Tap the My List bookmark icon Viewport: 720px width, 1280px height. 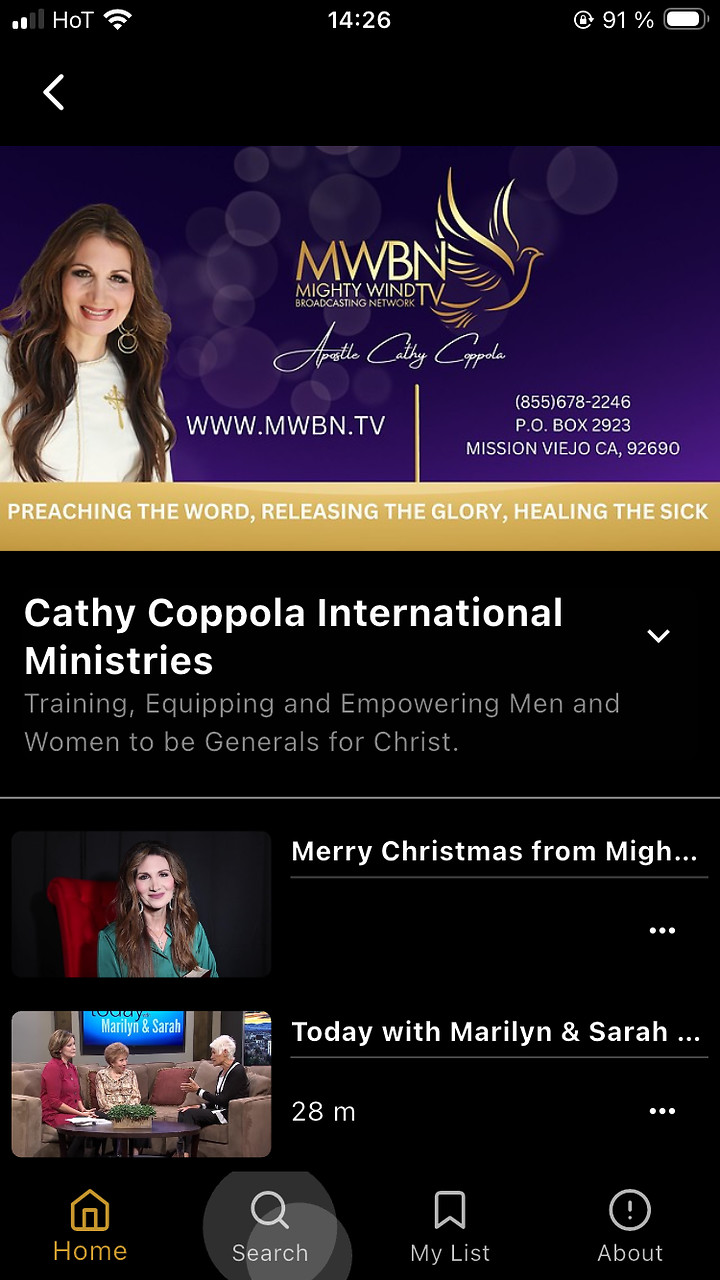pyautogui.click(x=449, y=1208)
